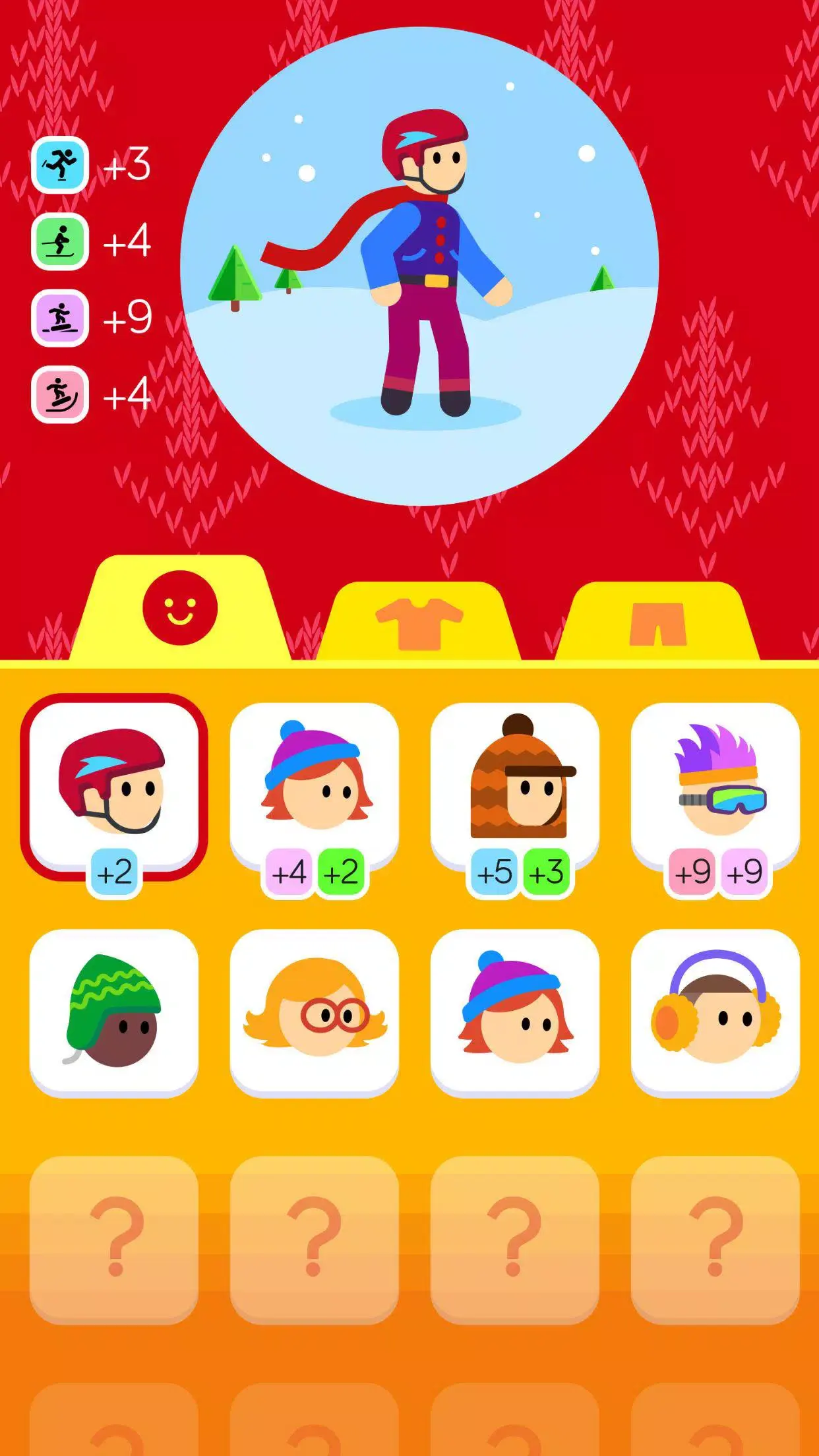Screen dimensions: 819x1456
Task: Switch to the face customization tab
Action: point(179,610)
